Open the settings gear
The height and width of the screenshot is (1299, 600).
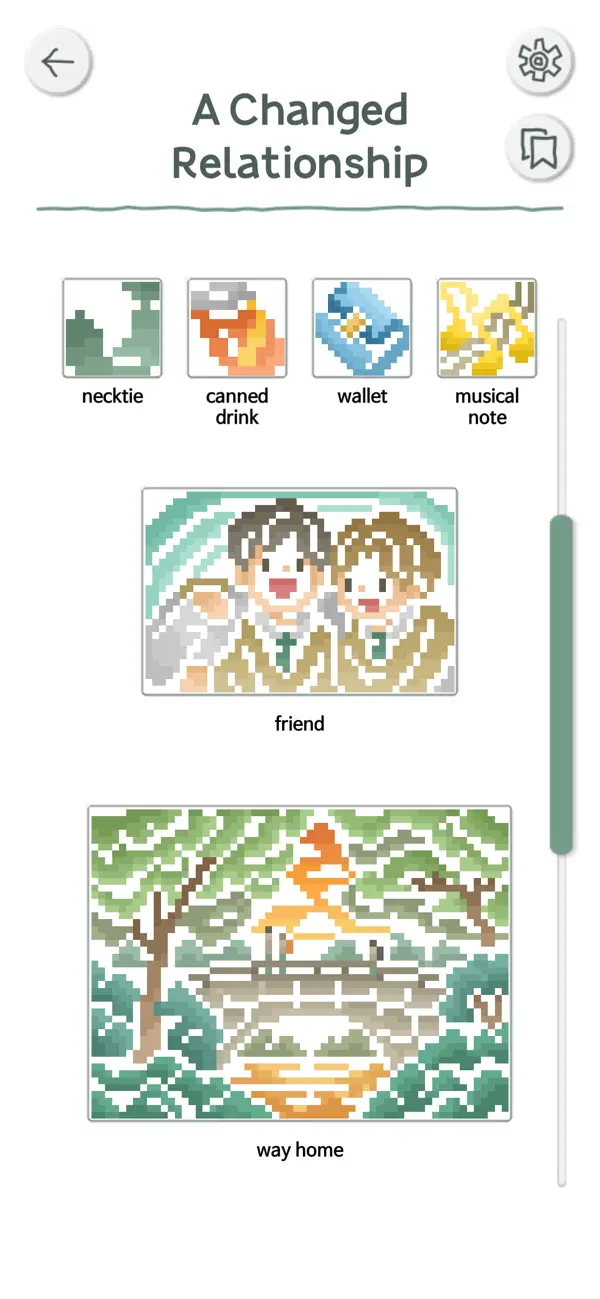click(540, 62)
